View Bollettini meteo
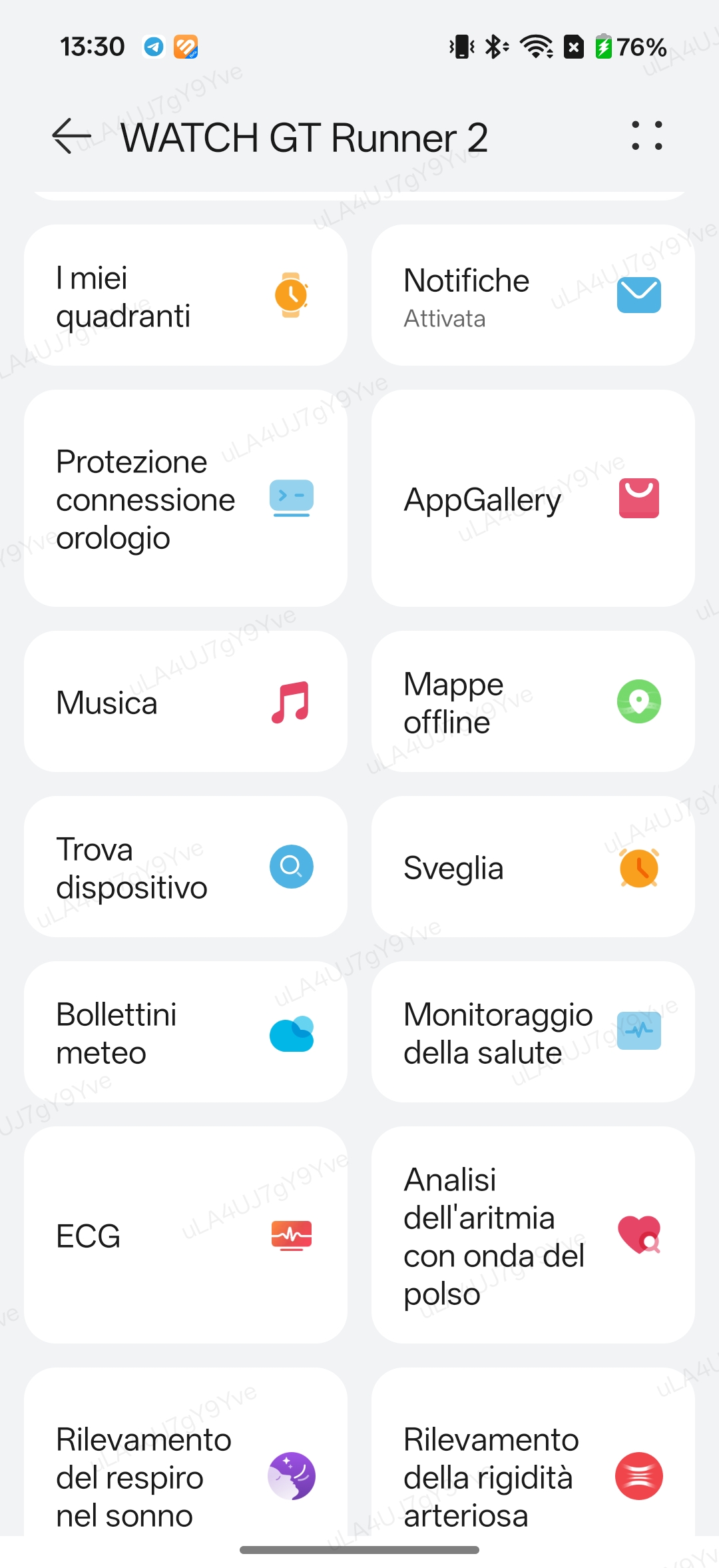This screenshot has height=1568, width=719. 185,1032
